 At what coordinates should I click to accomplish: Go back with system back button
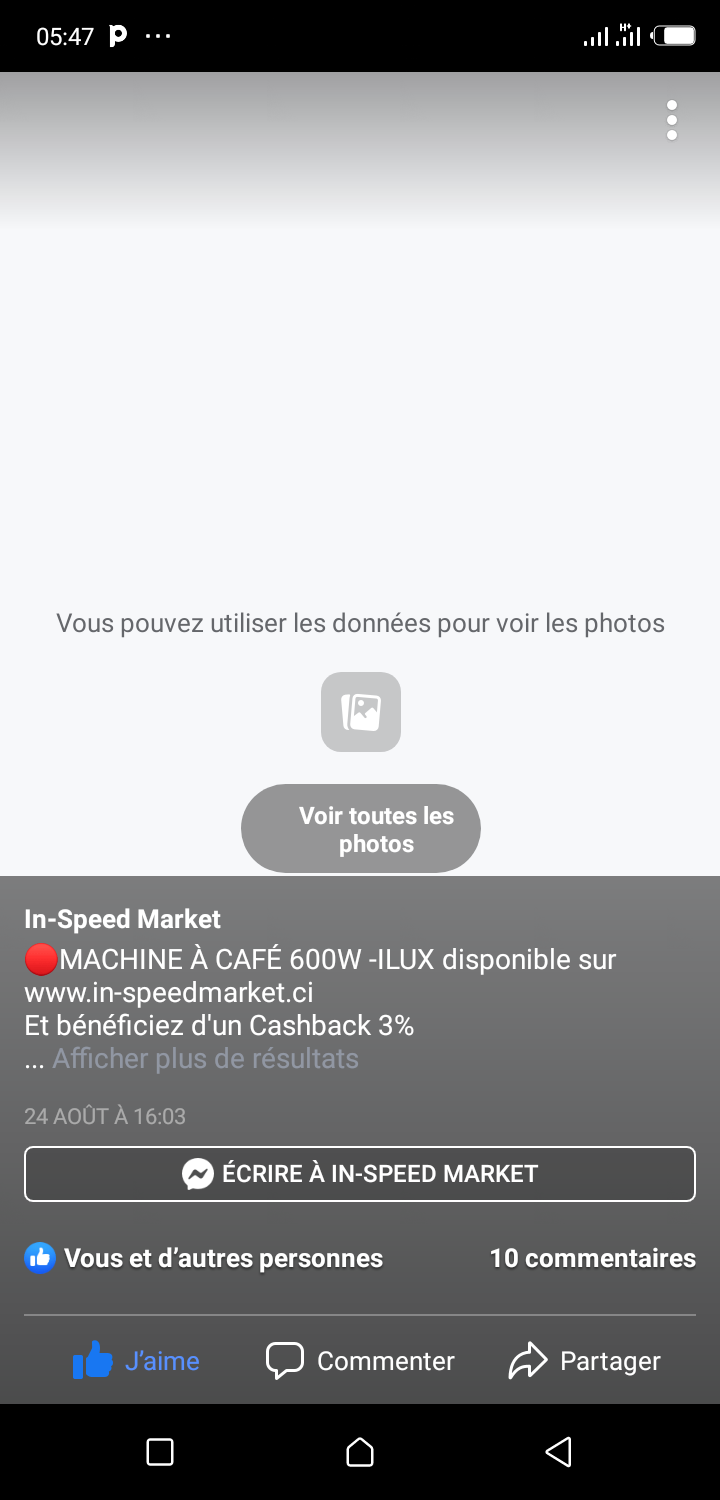[x=559, y=1451]
